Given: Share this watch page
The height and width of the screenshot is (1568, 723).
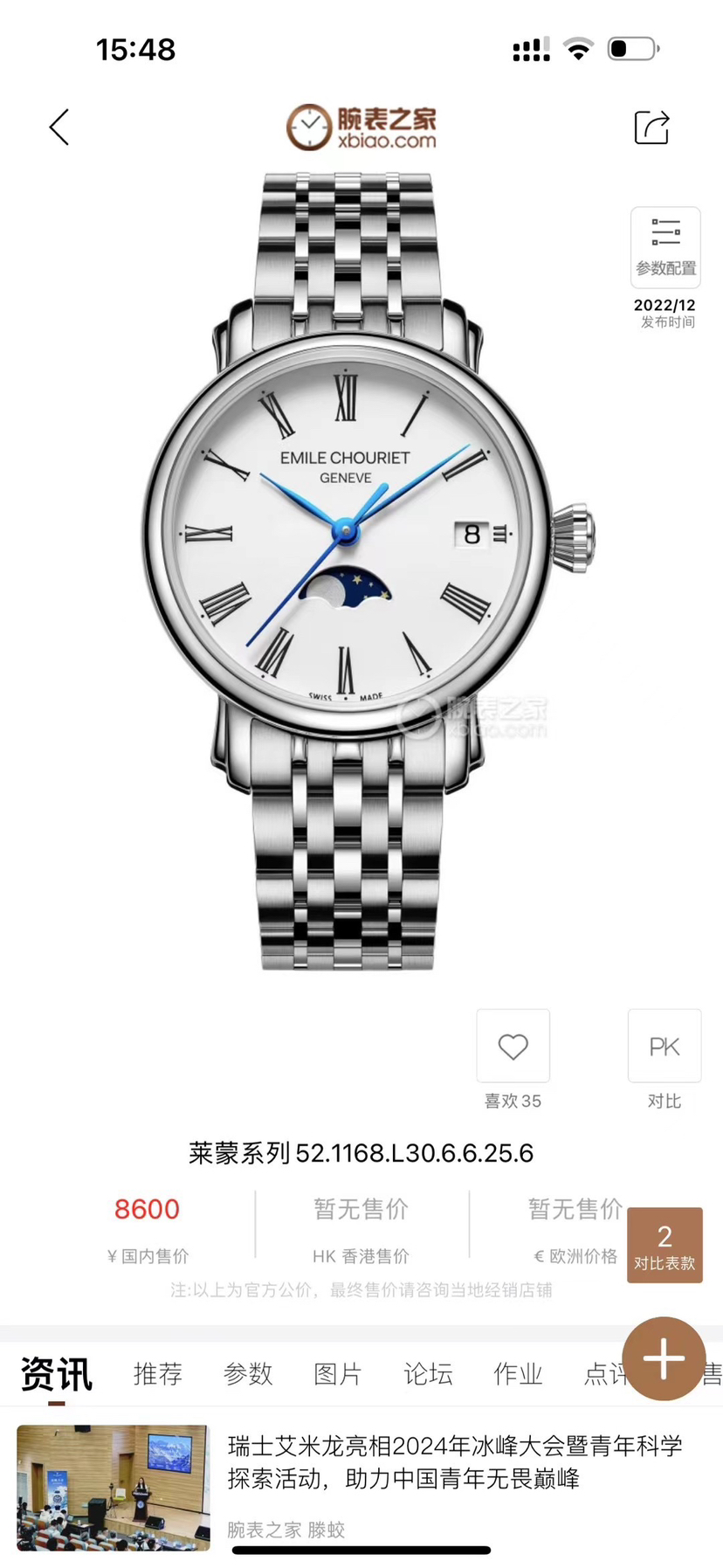Looking at the screenshot, I should coord(651,128).
